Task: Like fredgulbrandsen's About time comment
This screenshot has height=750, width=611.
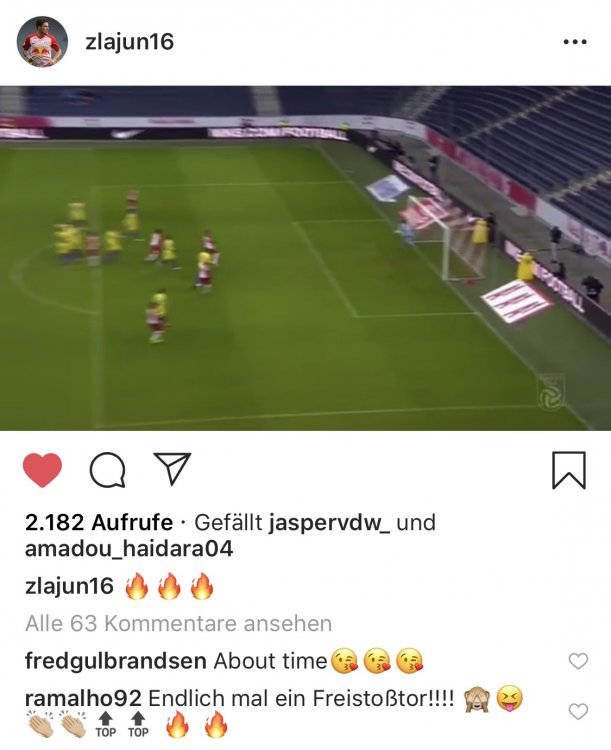Action: click(578, 661)
